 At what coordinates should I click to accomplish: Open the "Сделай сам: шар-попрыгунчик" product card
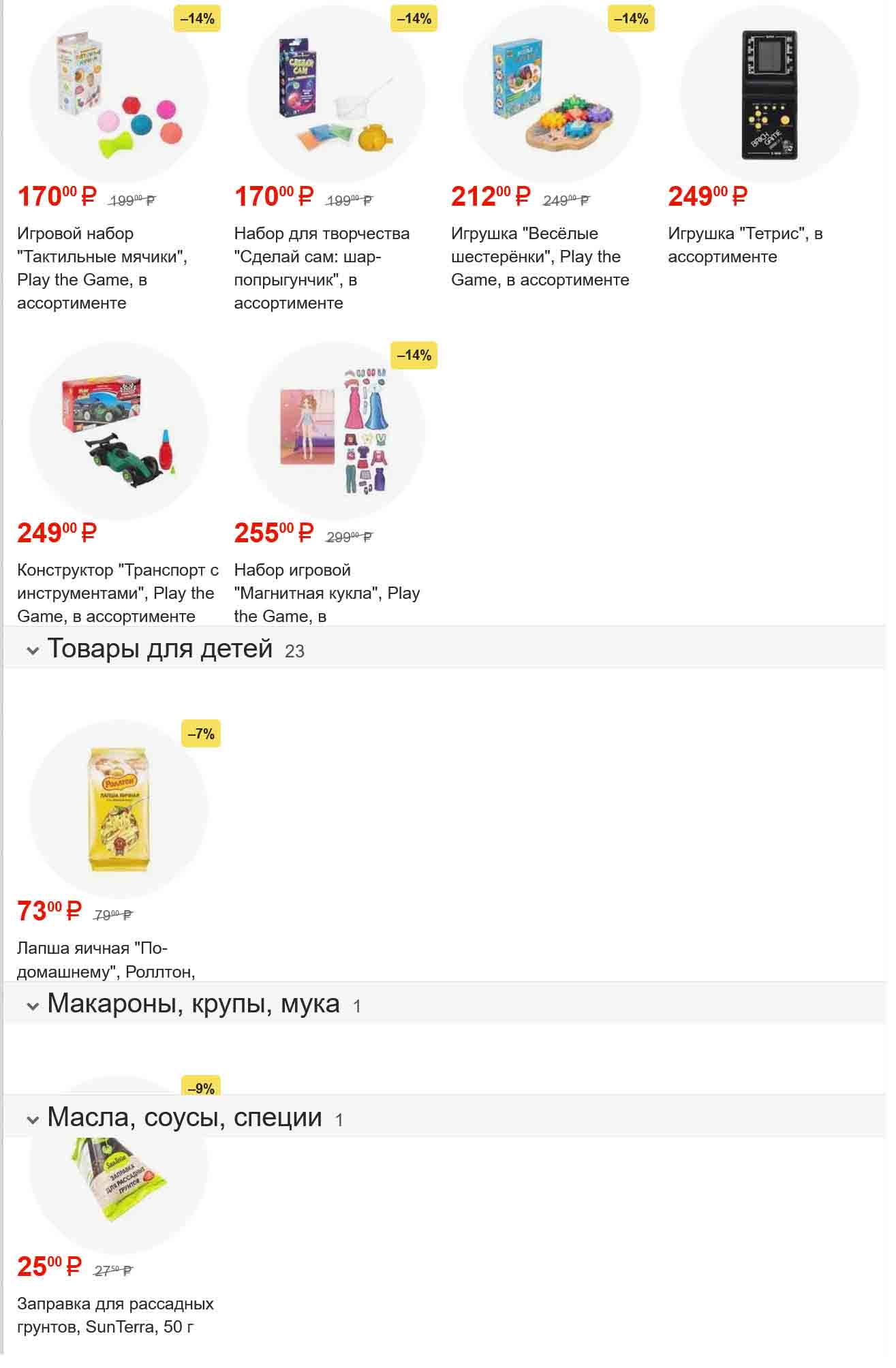point(335,95)
